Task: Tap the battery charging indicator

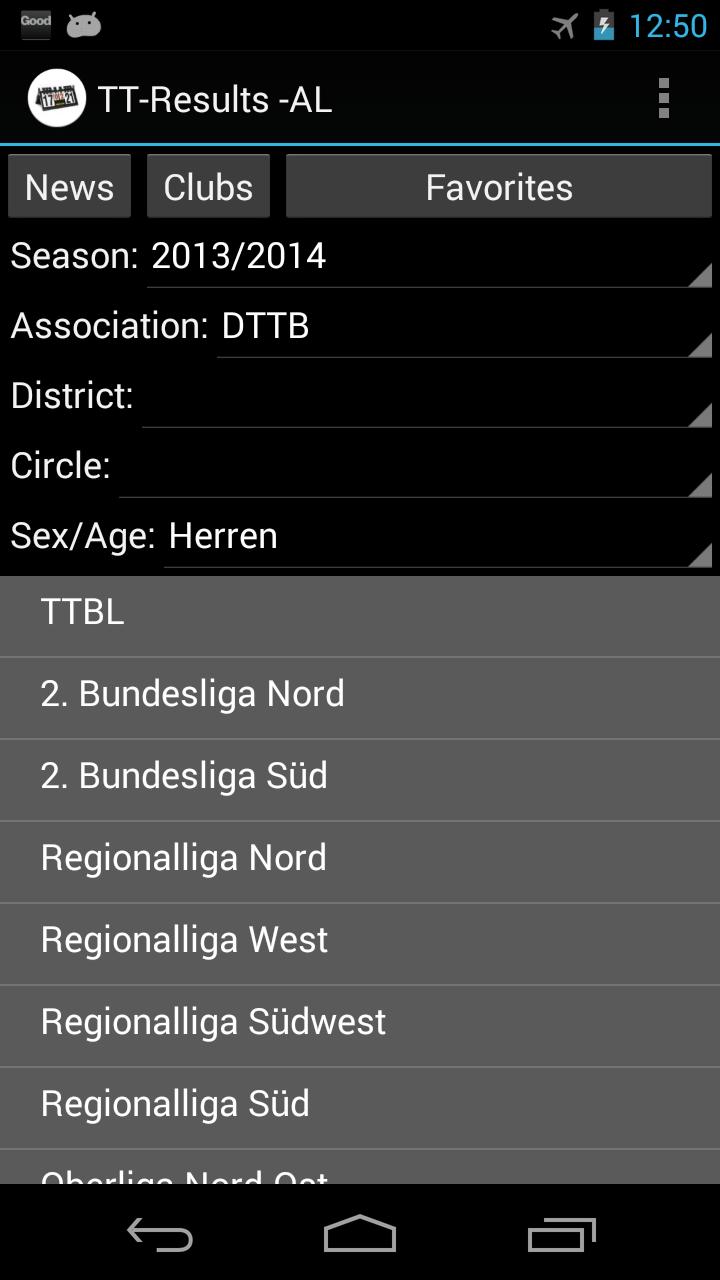Action: point(604,25)
